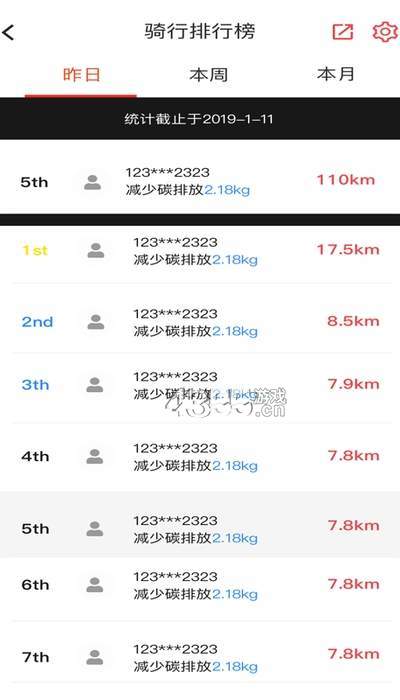The image size is (400, 700).
Task: Switch to the 本月 tab
Action: [336, 74]
